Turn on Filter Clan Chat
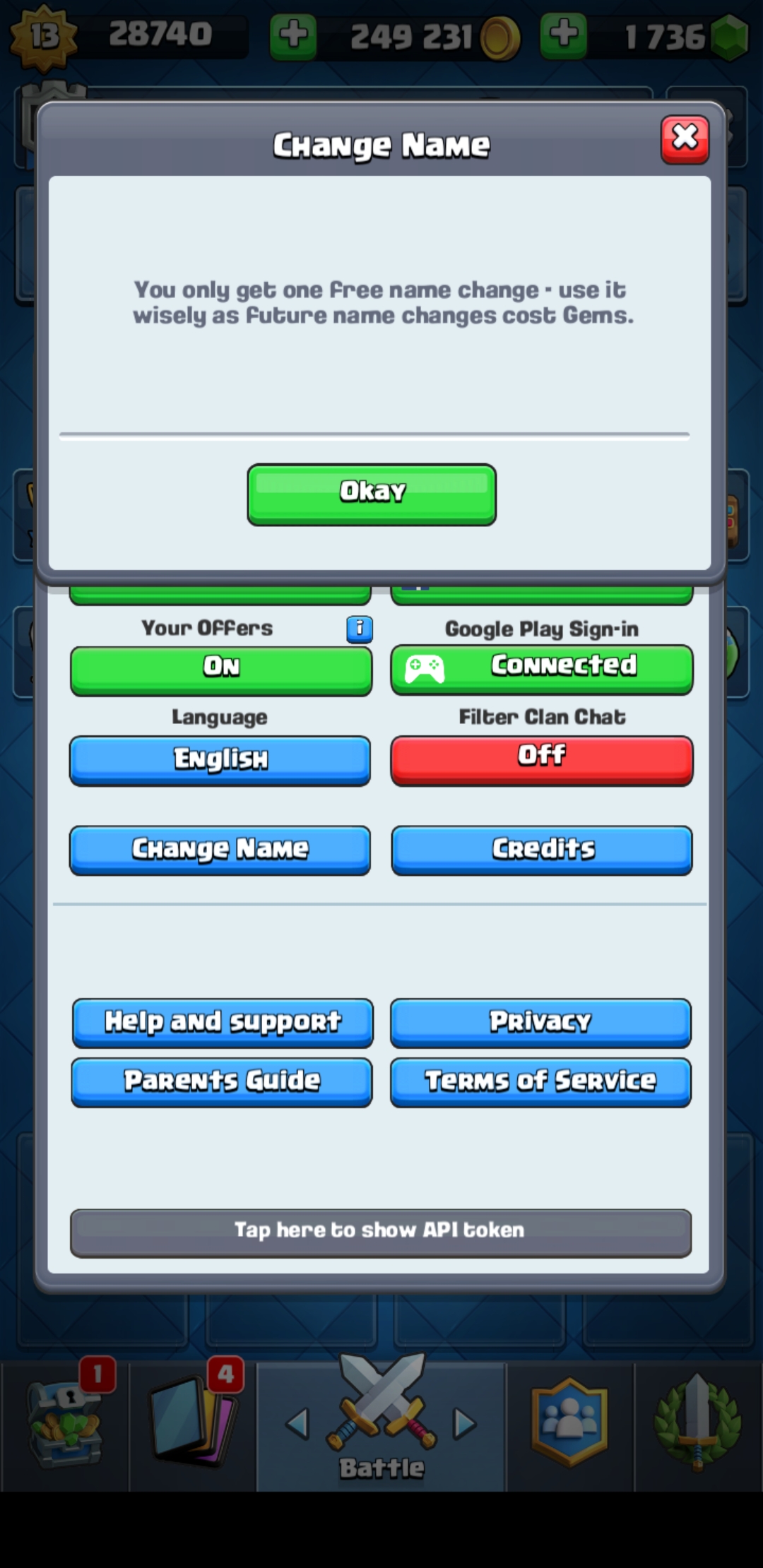Image resolution: width=763 pixels, height=1568 pixels. (542, 761)
